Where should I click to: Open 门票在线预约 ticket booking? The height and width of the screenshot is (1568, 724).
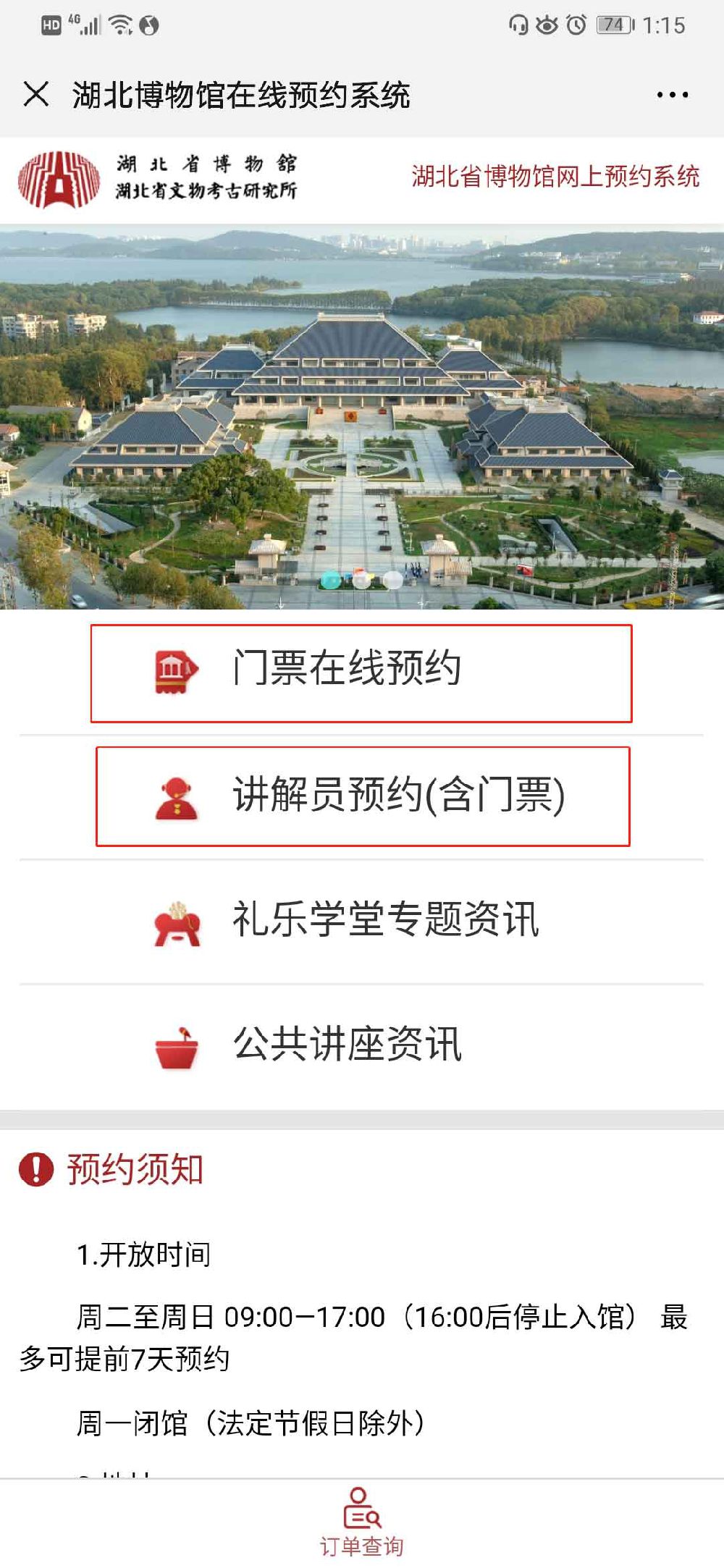[x=361, y=673]
